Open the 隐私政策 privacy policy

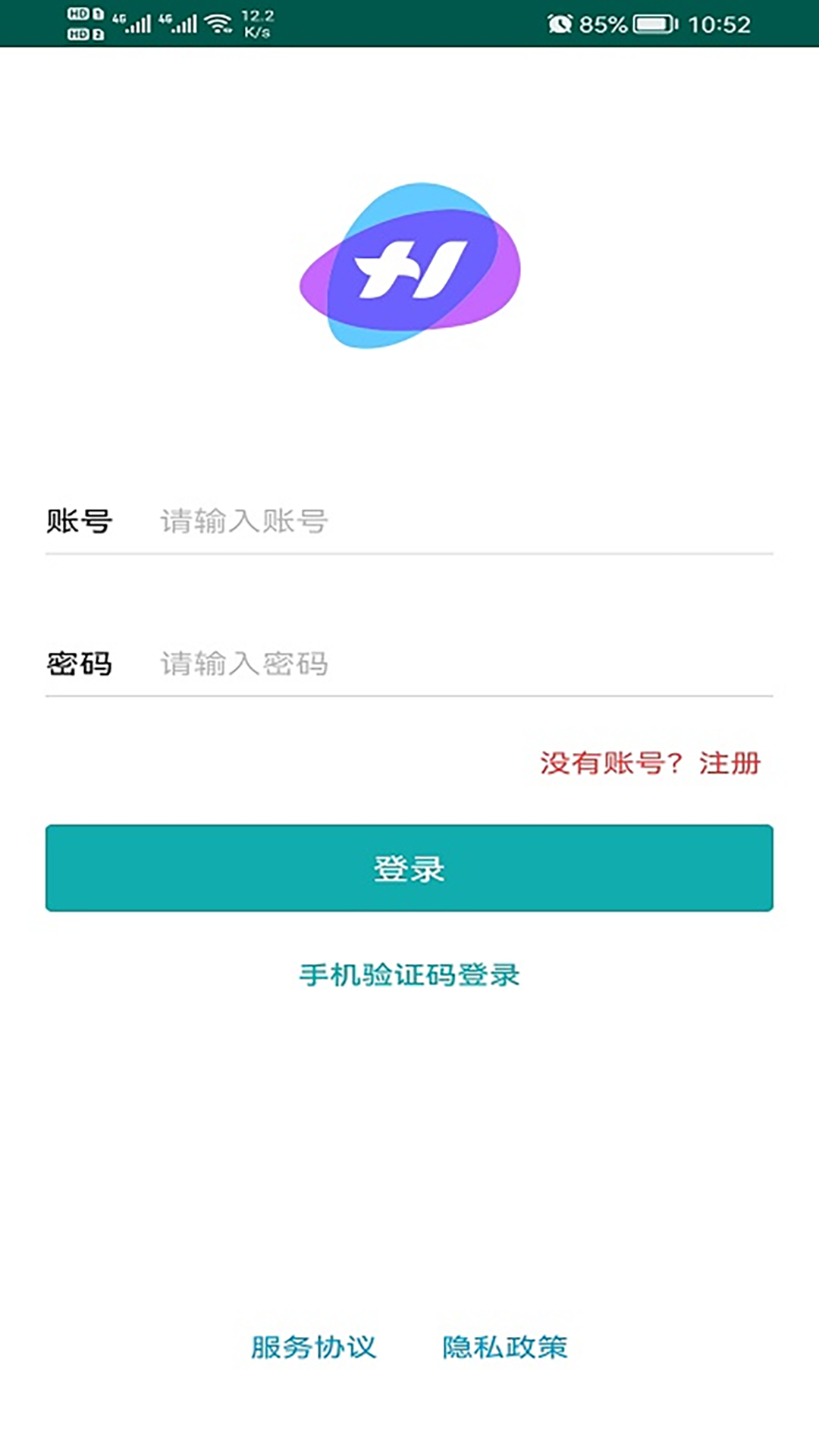(x=505, y=1348)
